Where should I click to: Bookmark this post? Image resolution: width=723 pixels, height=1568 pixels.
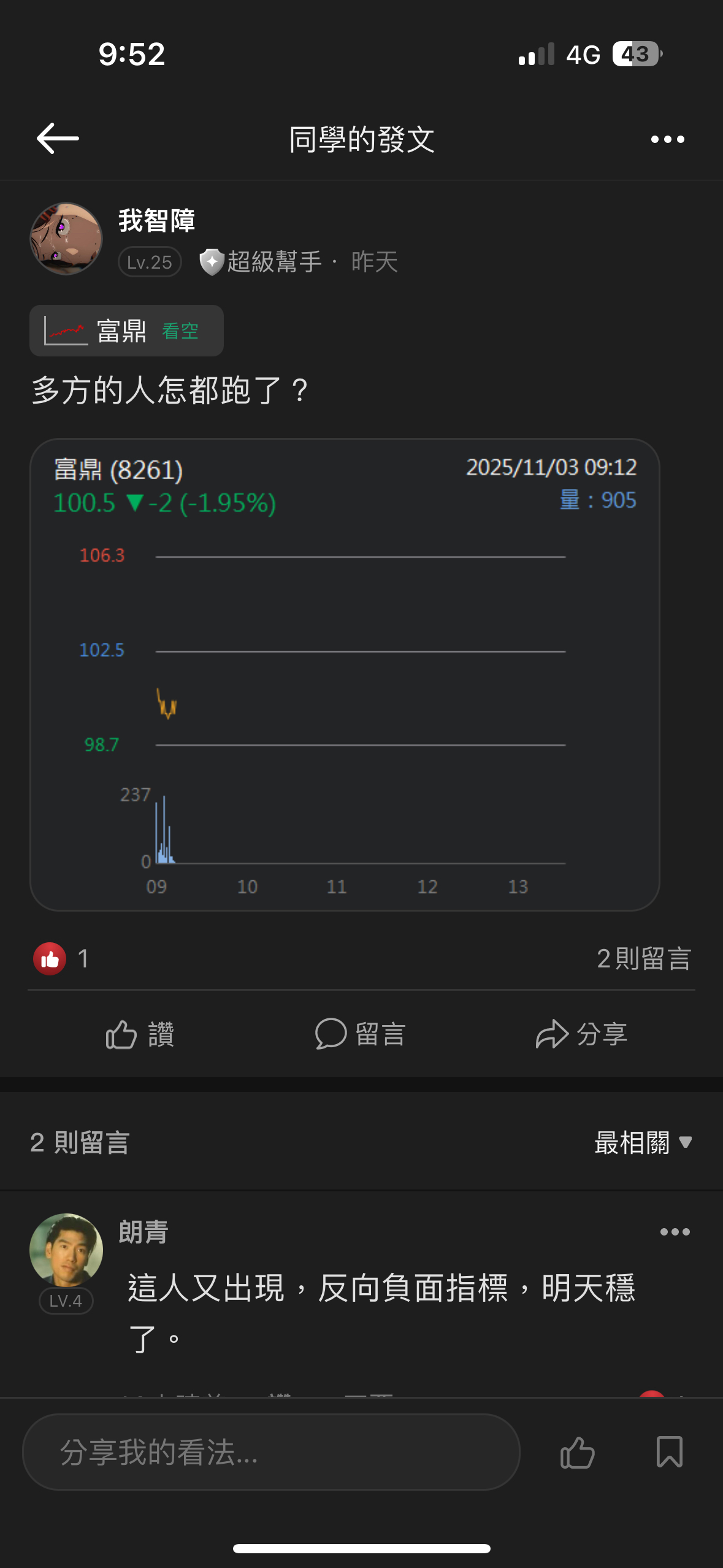669,1452
